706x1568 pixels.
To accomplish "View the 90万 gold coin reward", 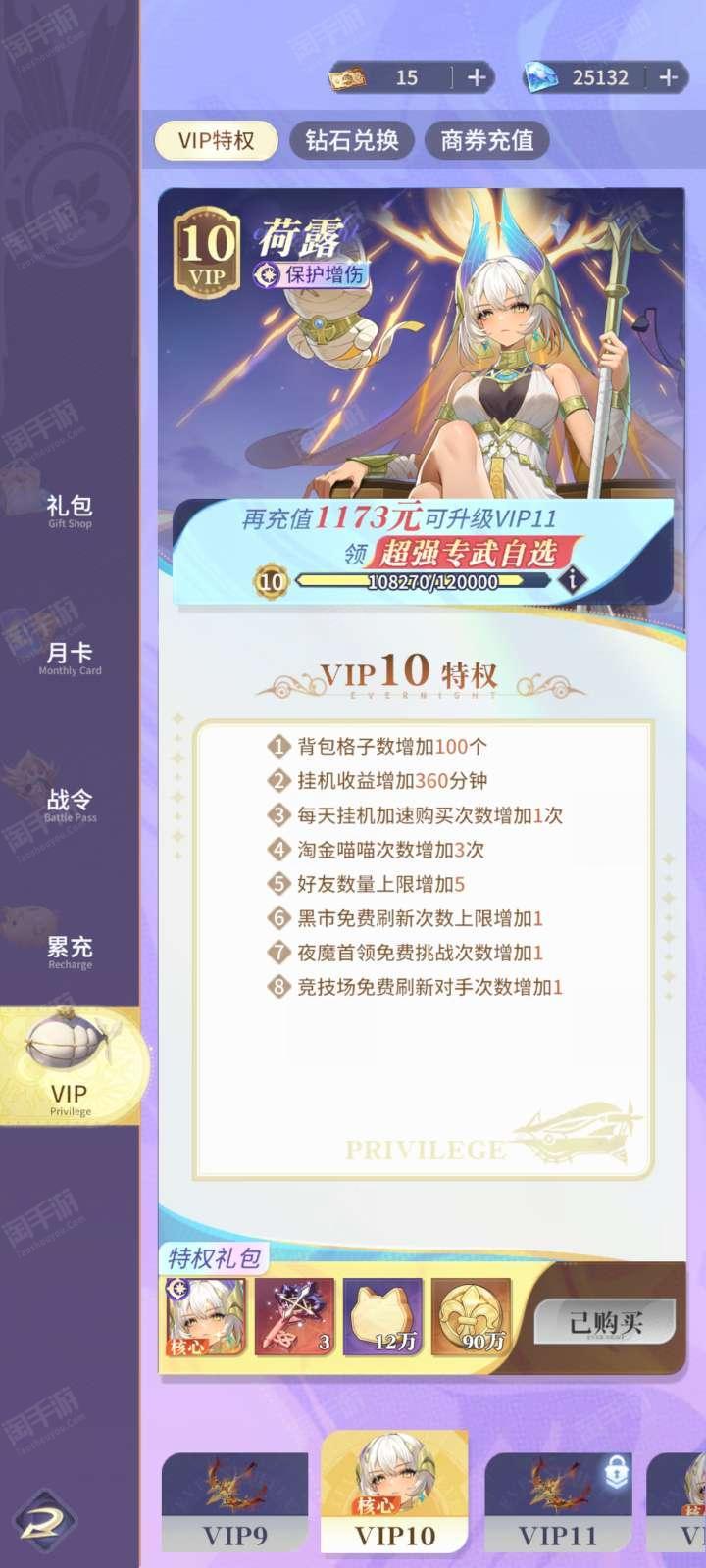I will click(x=471, y=1317).
